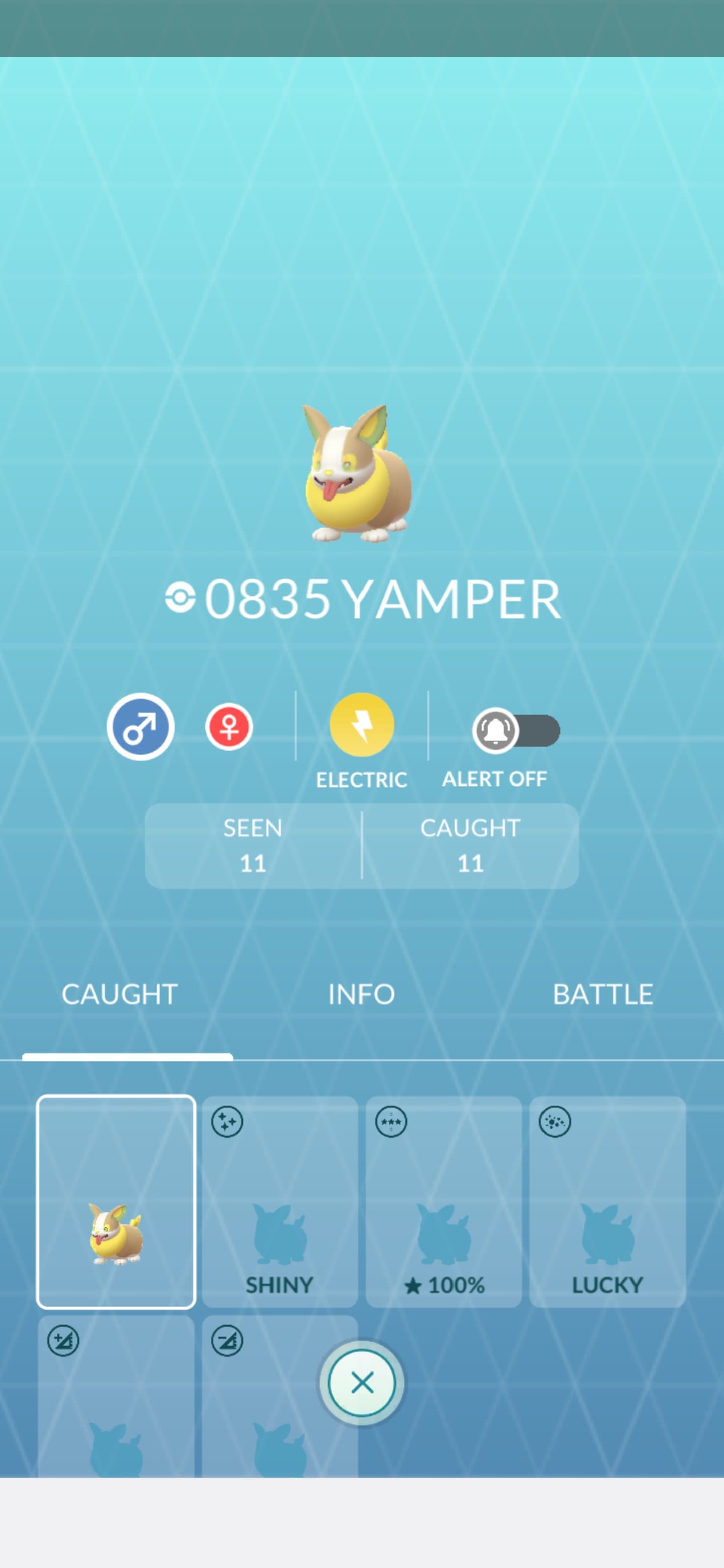This screenshot has height=1568, width=724.
Task: Switch to the Battle tab
Action: tap(603, 994)
